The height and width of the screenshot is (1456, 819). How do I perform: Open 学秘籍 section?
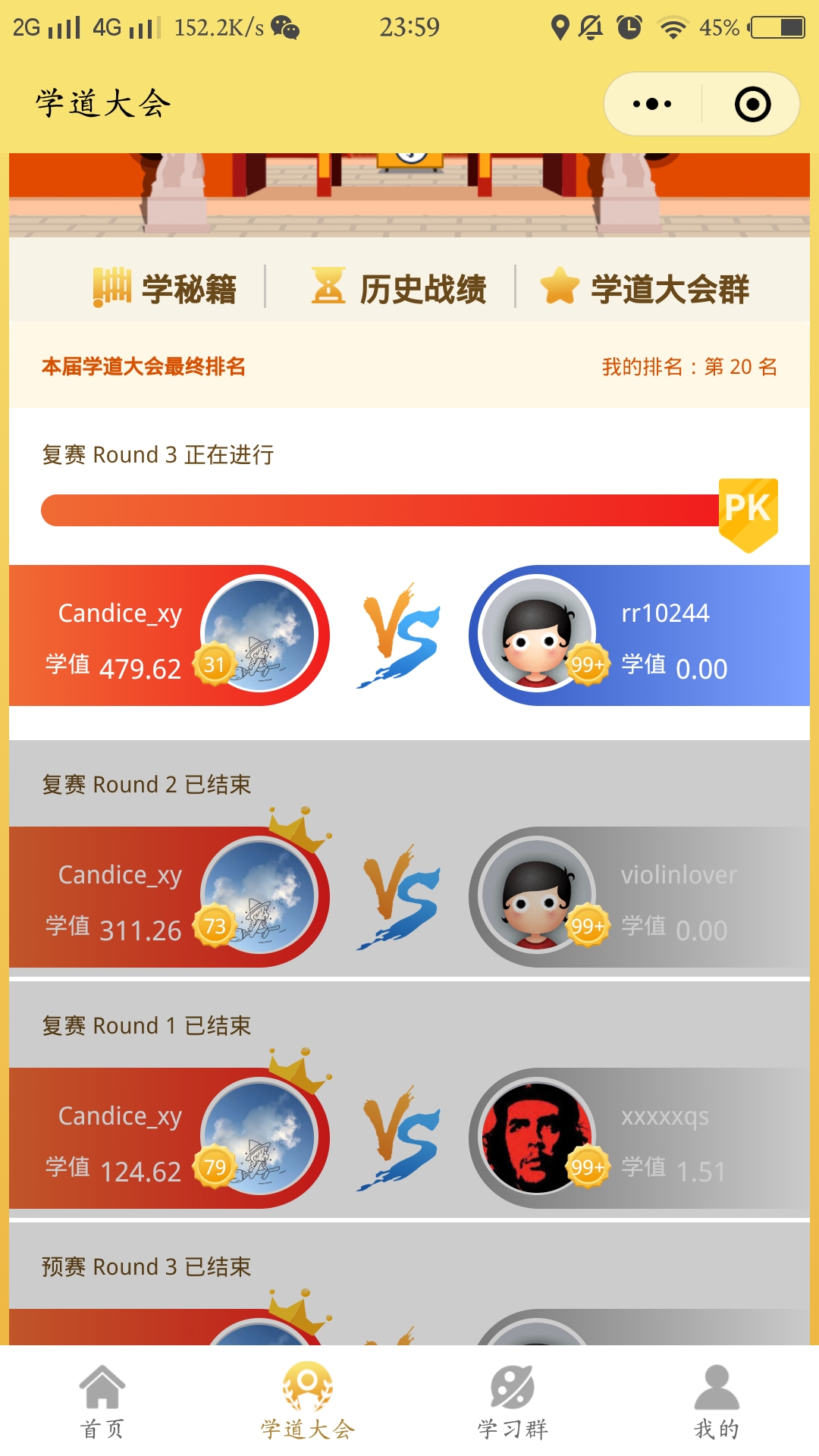tap(165, 288)
